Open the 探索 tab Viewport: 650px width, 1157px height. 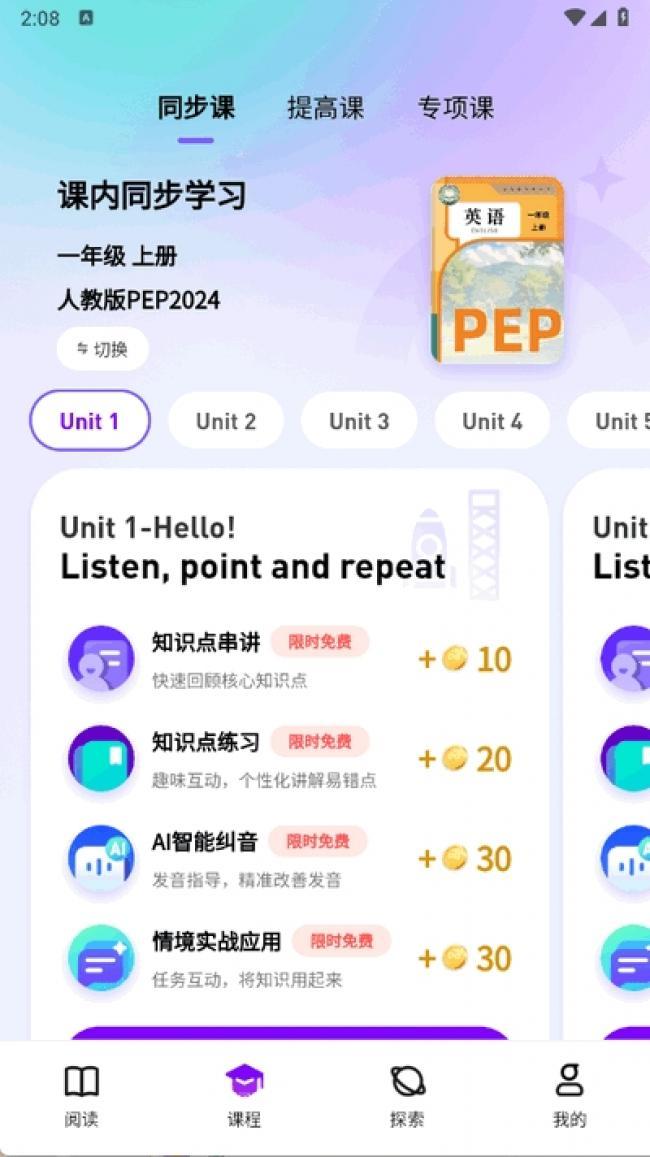coord(407,1097)
